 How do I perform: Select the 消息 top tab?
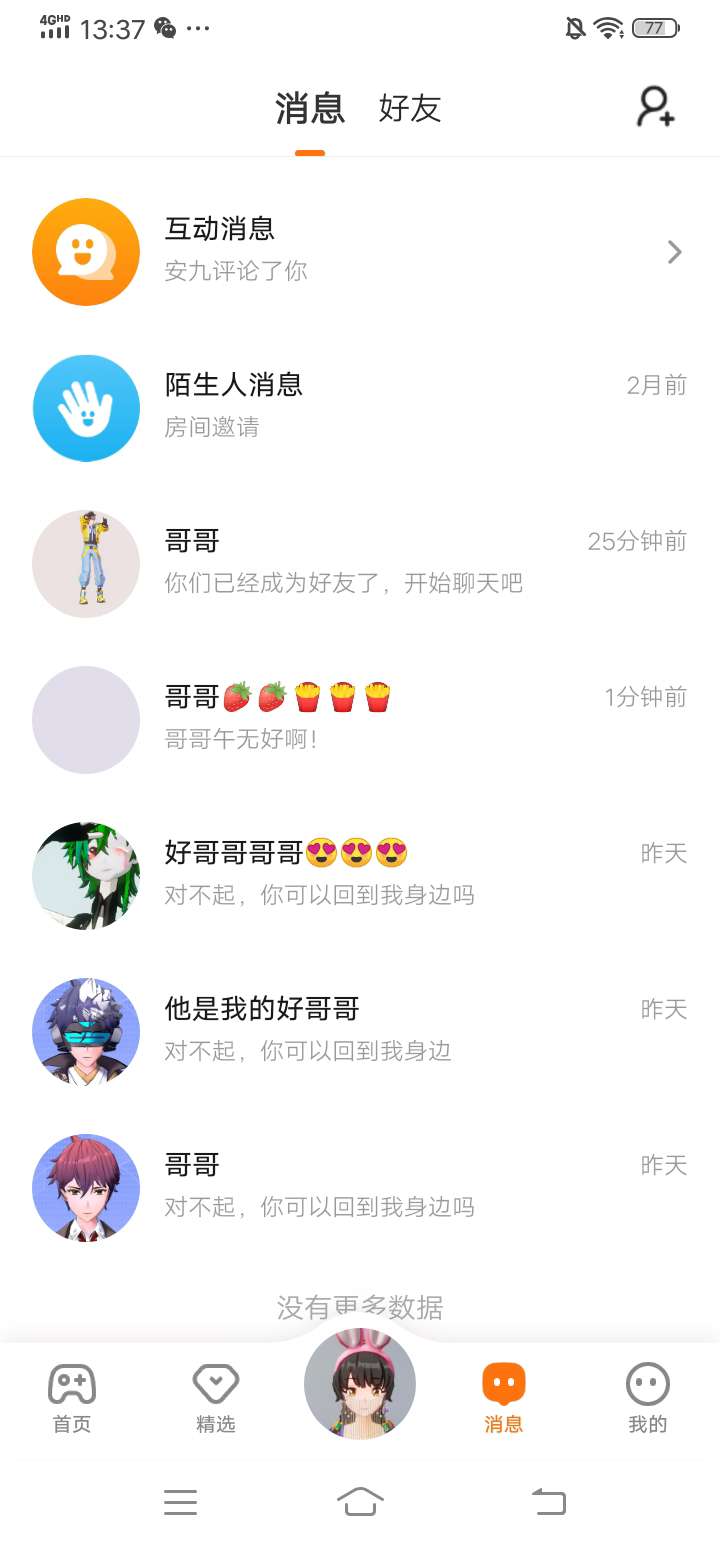[x=310, y=108]
